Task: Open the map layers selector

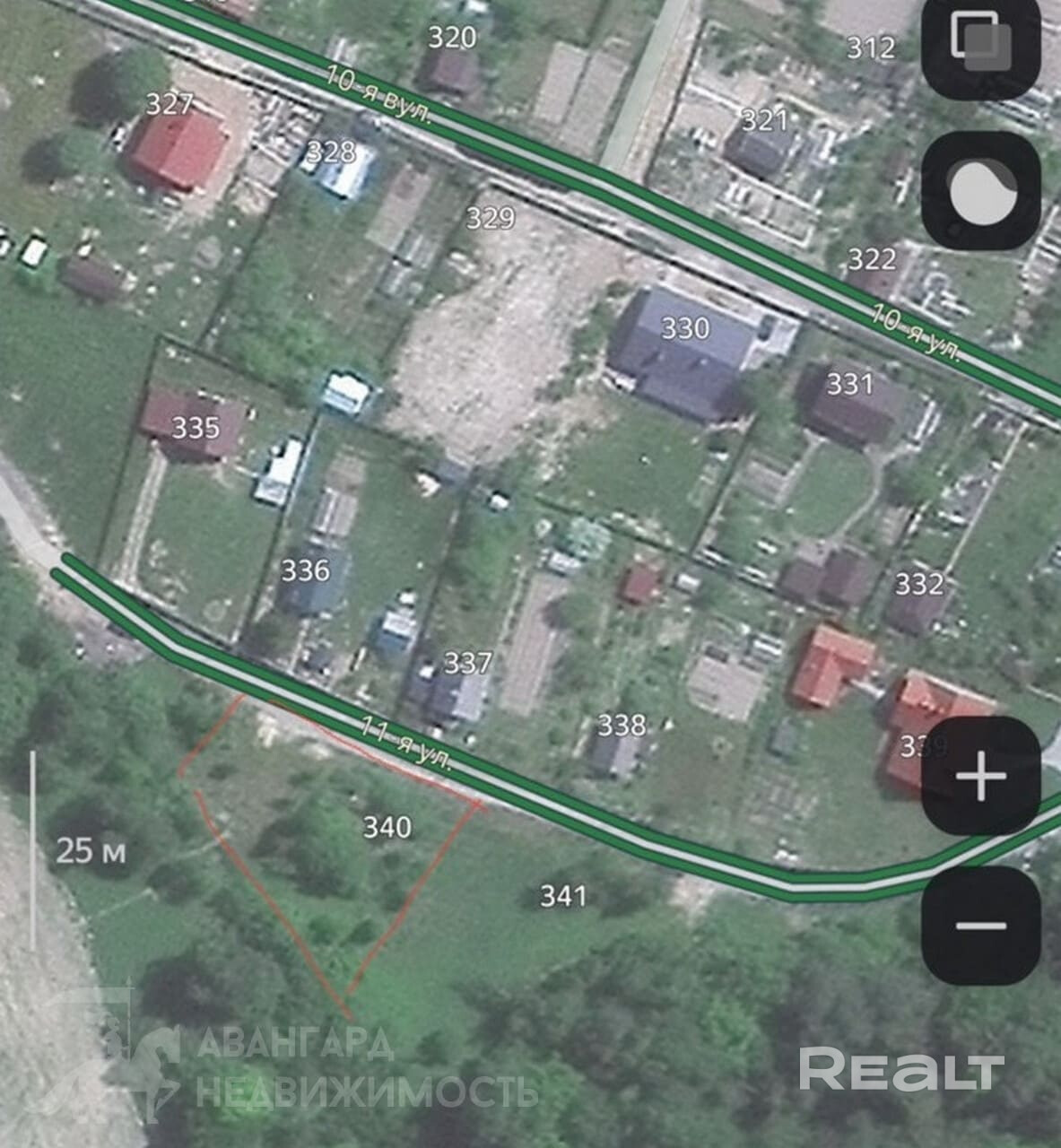Action: coord(980,42)
